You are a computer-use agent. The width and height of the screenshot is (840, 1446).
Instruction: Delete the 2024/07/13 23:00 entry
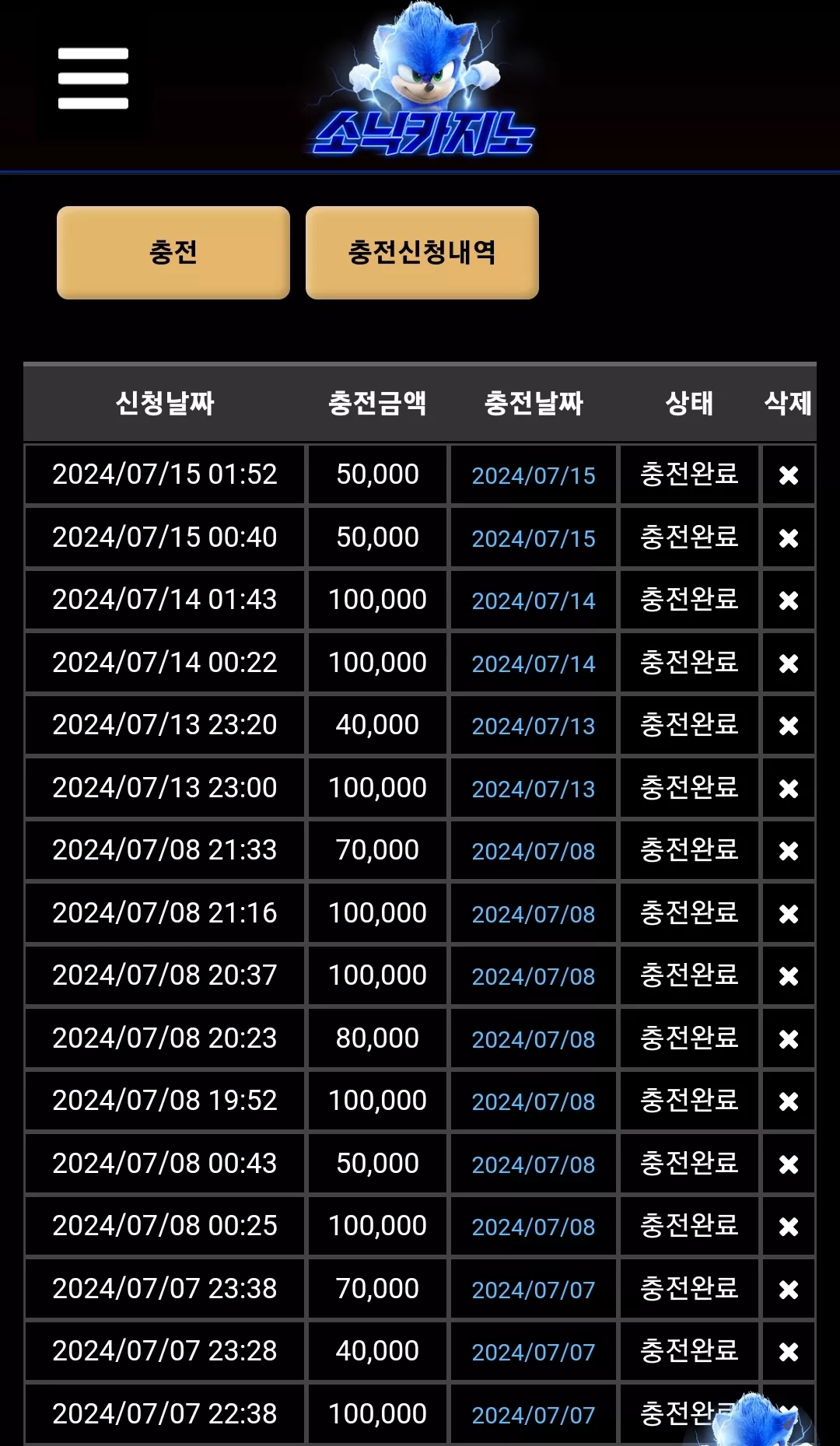coord(789,788)
